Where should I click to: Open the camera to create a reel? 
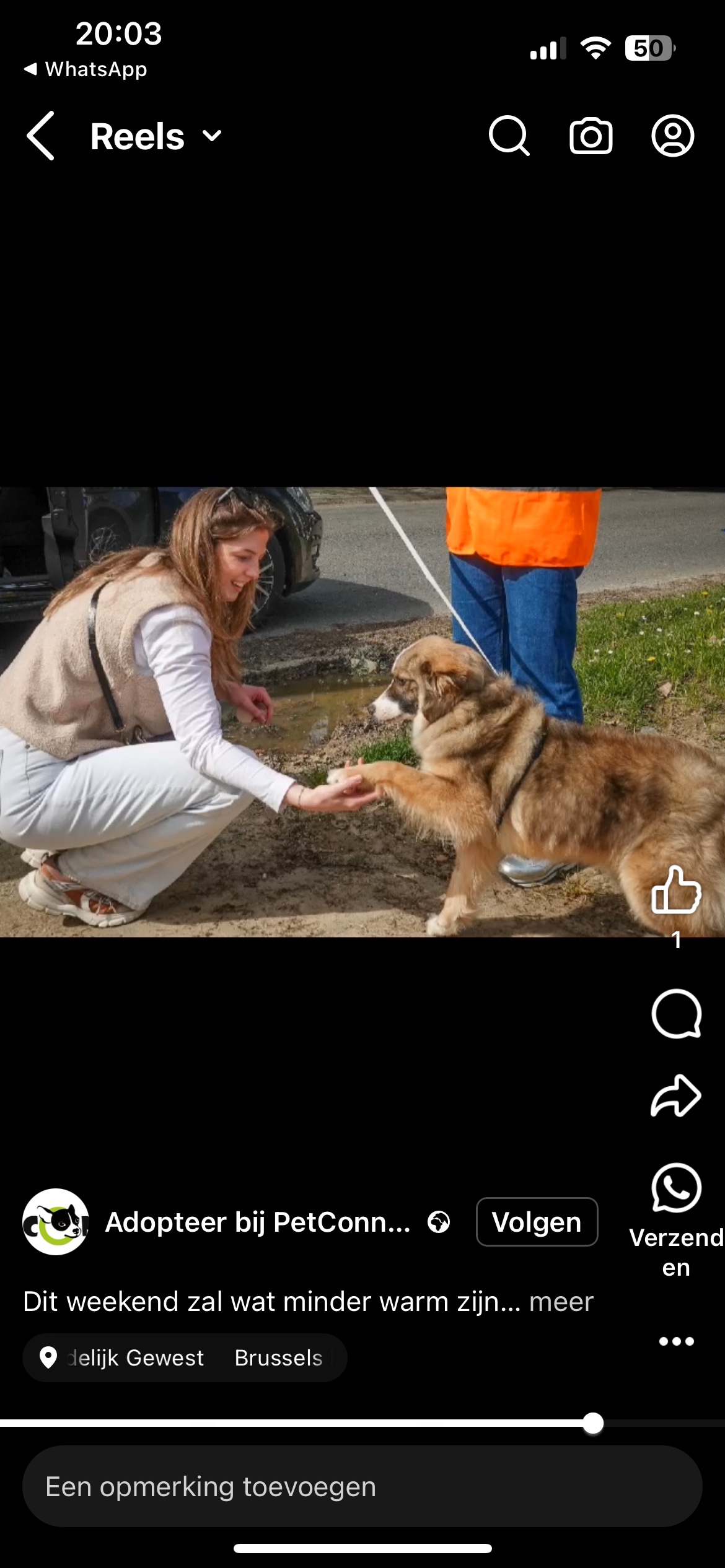tap(591, 136)
